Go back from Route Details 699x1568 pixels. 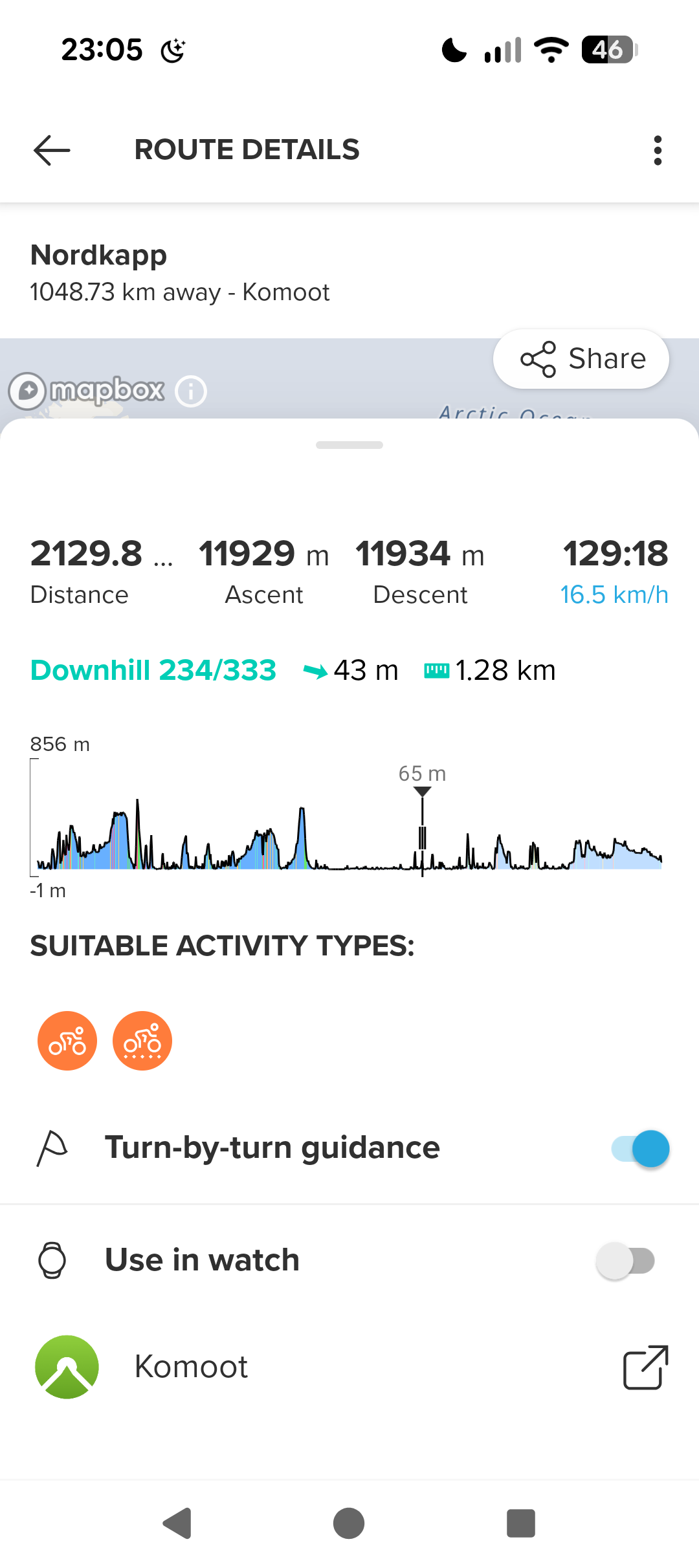[52, 150]
